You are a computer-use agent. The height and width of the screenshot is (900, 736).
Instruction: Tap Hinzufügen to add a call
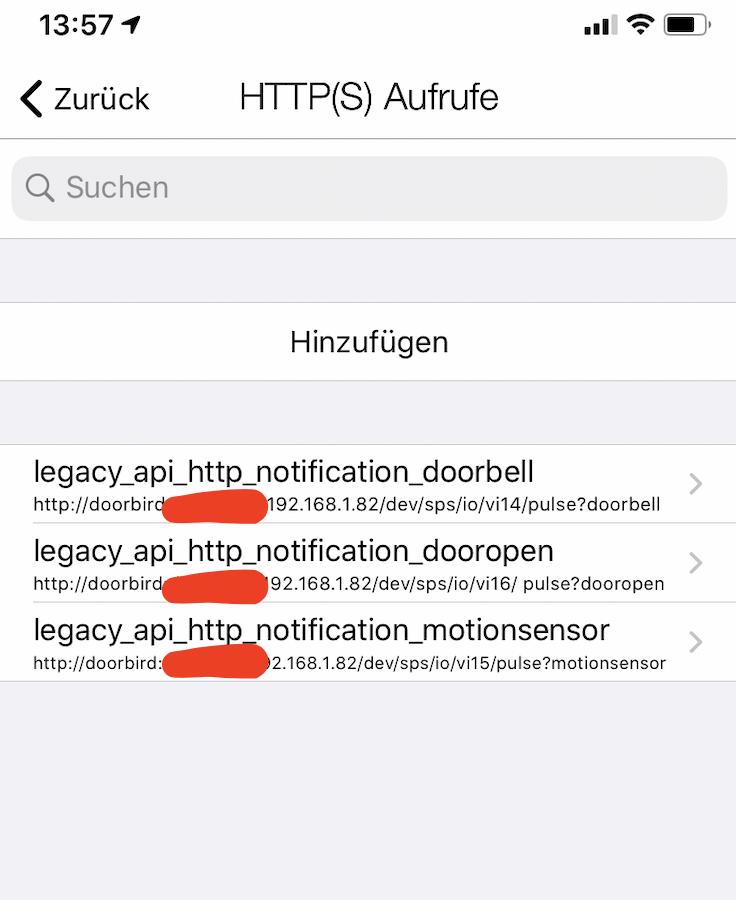click(x=368, y=342)
